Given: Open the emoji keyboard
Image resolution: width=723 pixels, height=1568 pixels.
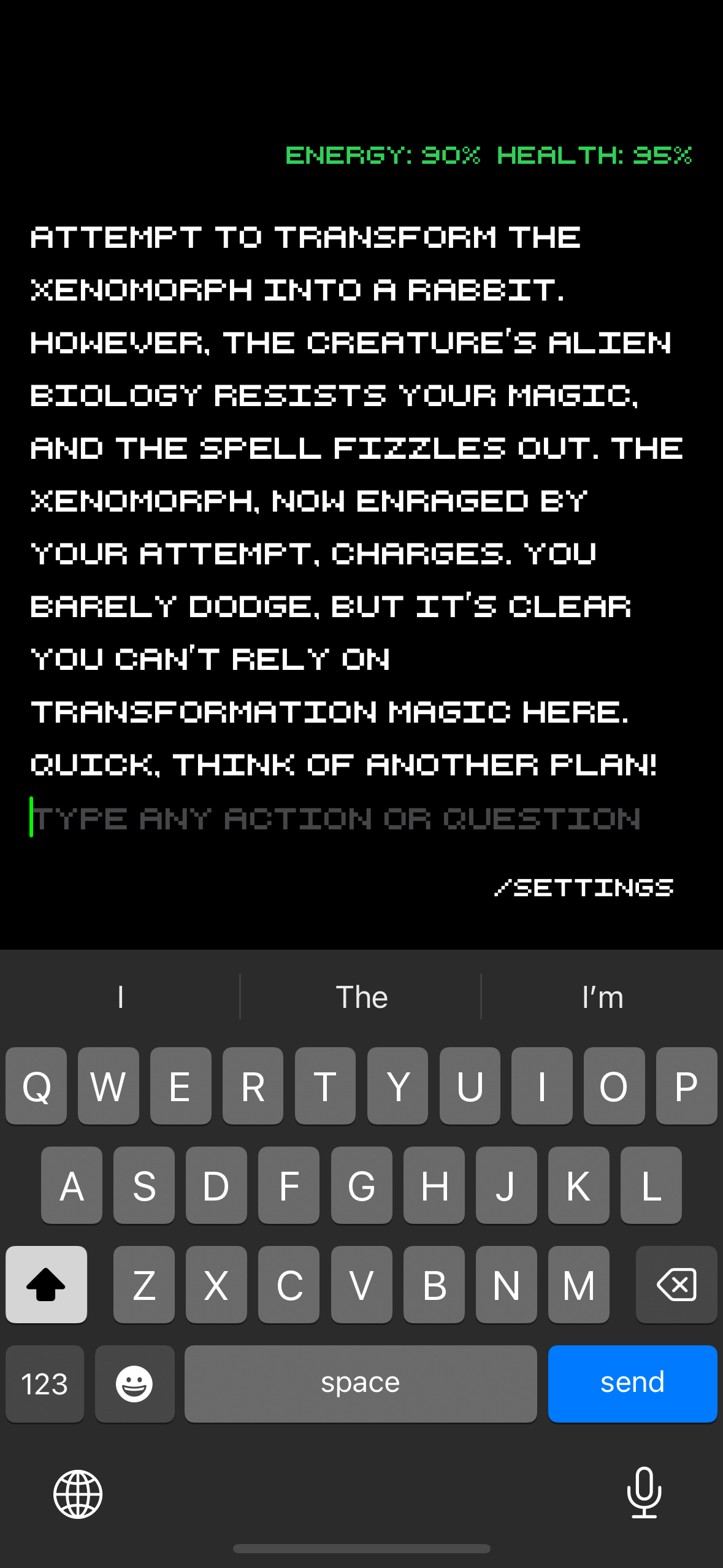Looking at the screenshot, I should [x=134, y=1383].
